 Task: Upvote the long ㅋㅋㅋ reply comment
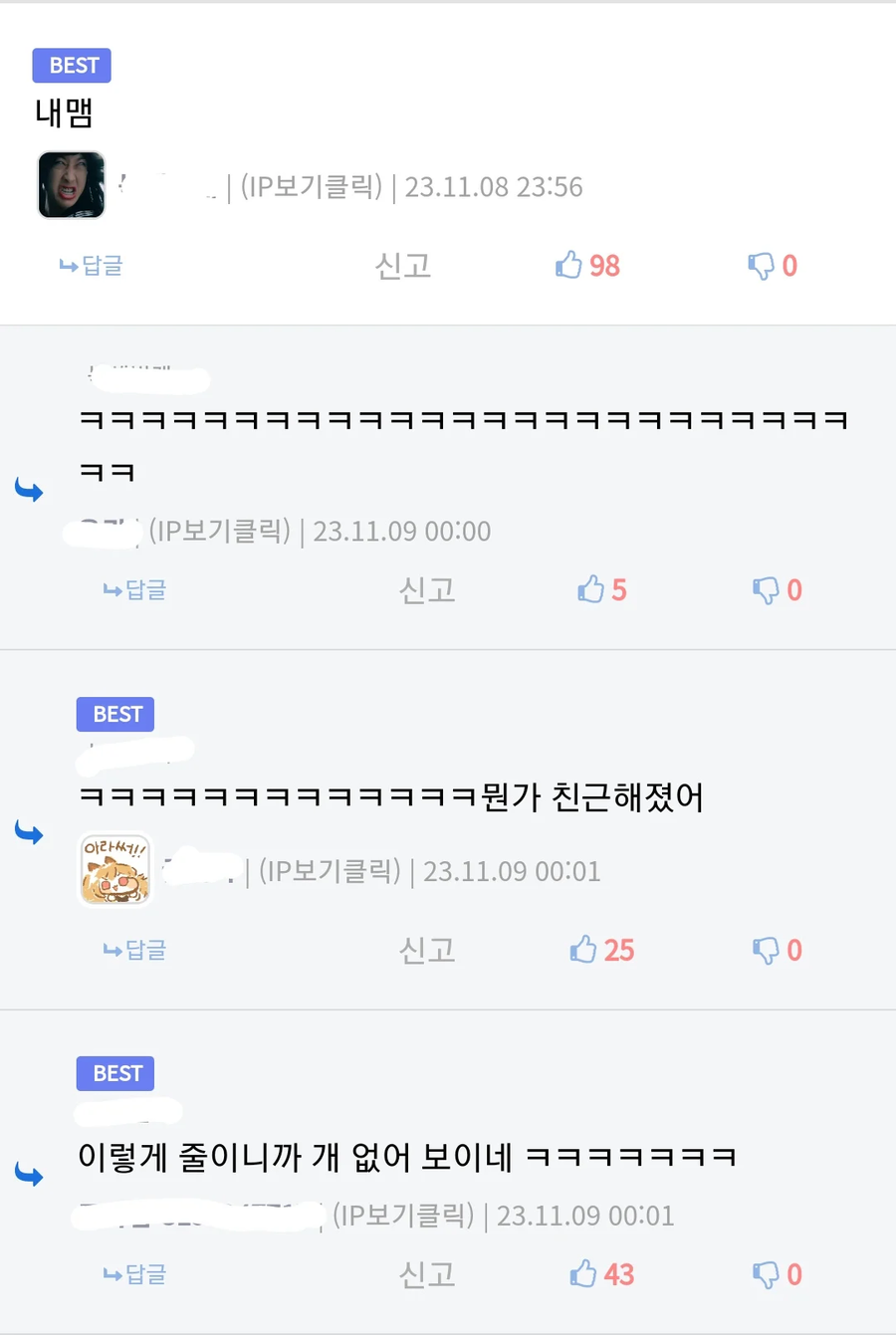pyautogui.click(x=590, y=589)
